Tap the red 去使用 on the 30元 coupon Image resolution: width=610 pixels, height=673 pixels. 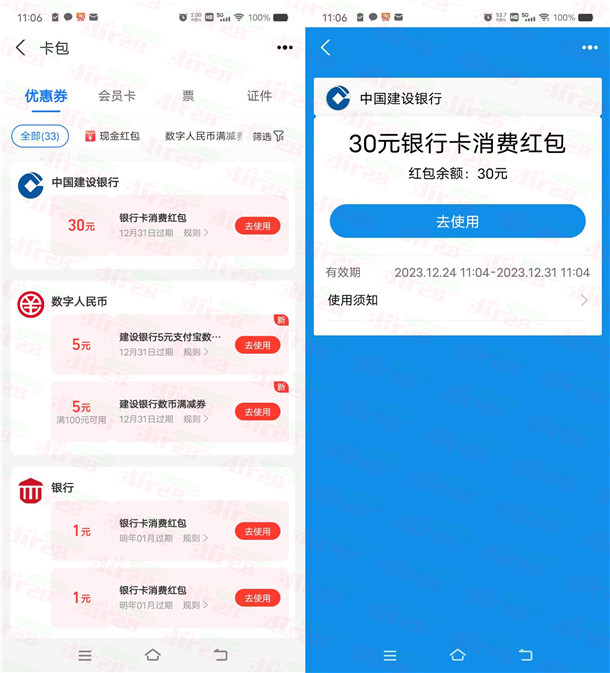[257, 226]
